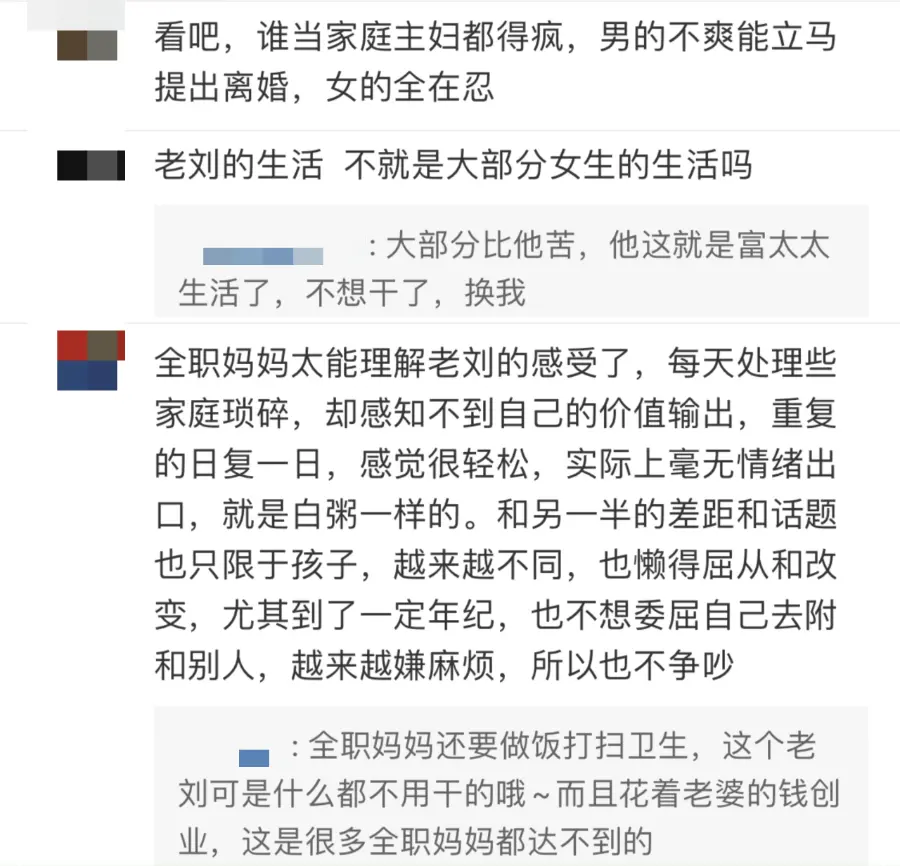
Task: Open the avatar beside 老刘的生活 comment
Action: [90, 165]
